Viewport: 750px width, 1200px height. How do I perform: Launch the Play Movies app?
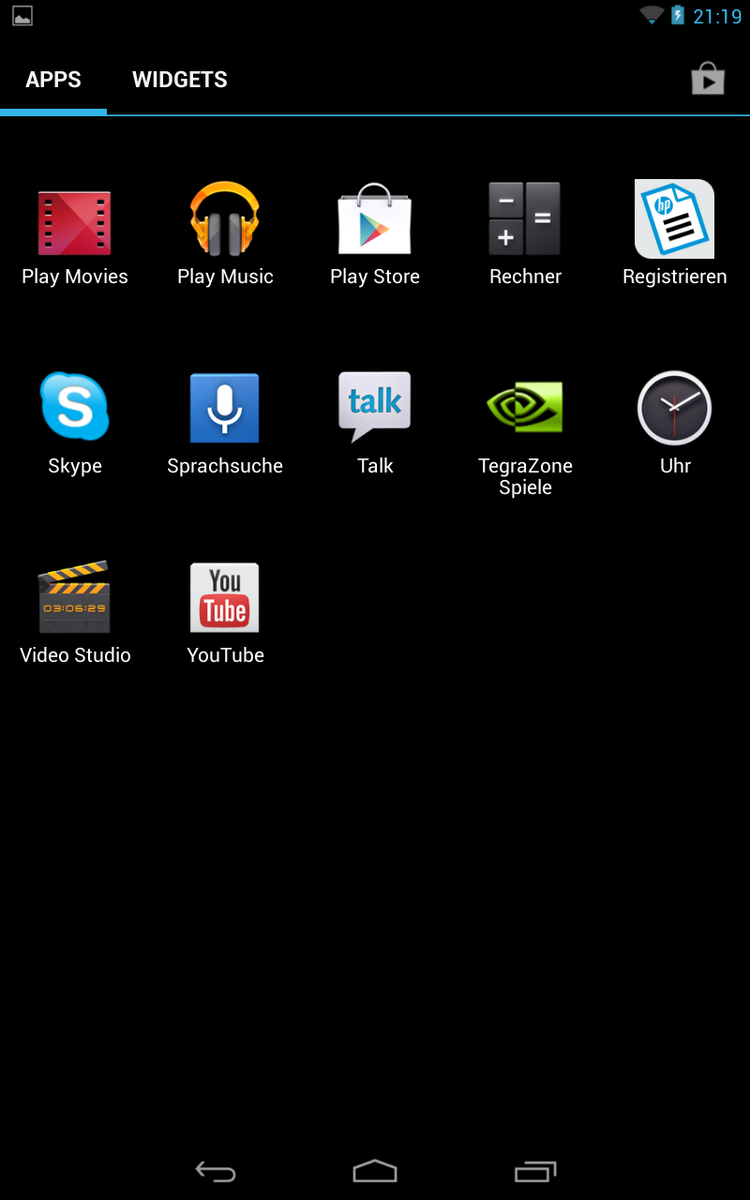pyautogui.click(x=75, y=224)
